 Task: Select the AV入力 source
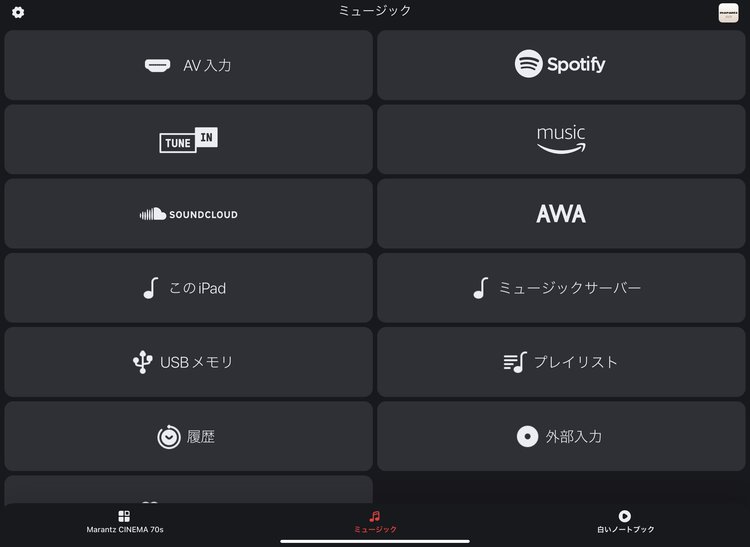[188, 65]
